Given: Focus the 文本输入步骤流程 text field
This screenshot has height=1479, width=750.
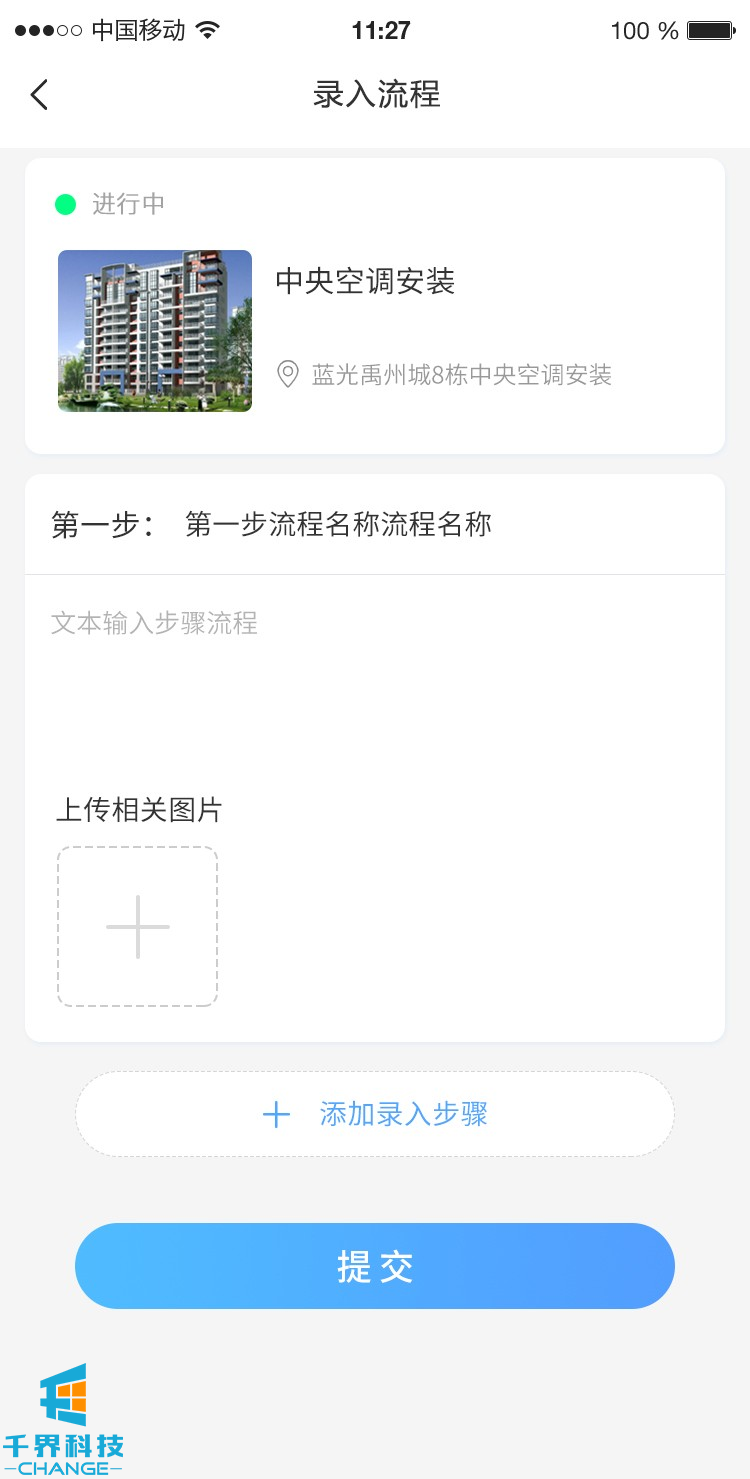Looking at the screenshot, I should (374, 670).
